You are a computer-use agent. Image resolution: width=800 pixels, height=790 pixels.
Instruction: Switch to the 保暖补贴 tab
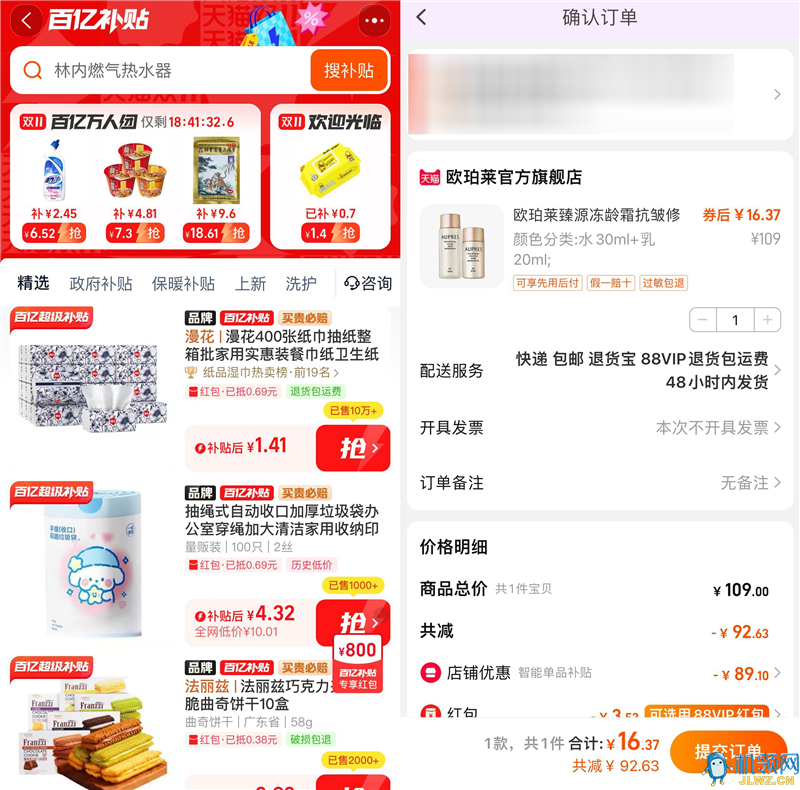click(x=183, y=283)
